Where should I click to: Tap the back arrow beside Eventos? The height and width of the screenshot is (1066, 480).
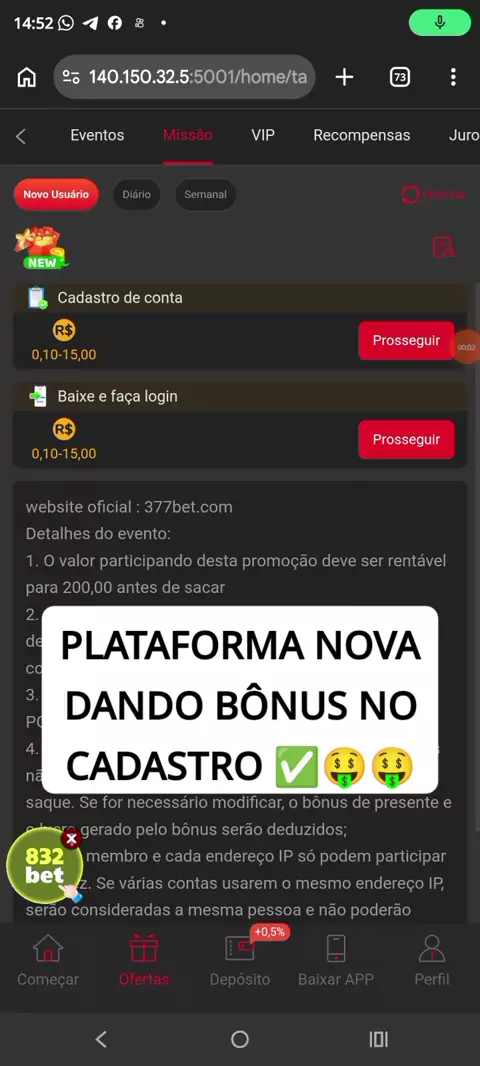[x=21, y=136]
